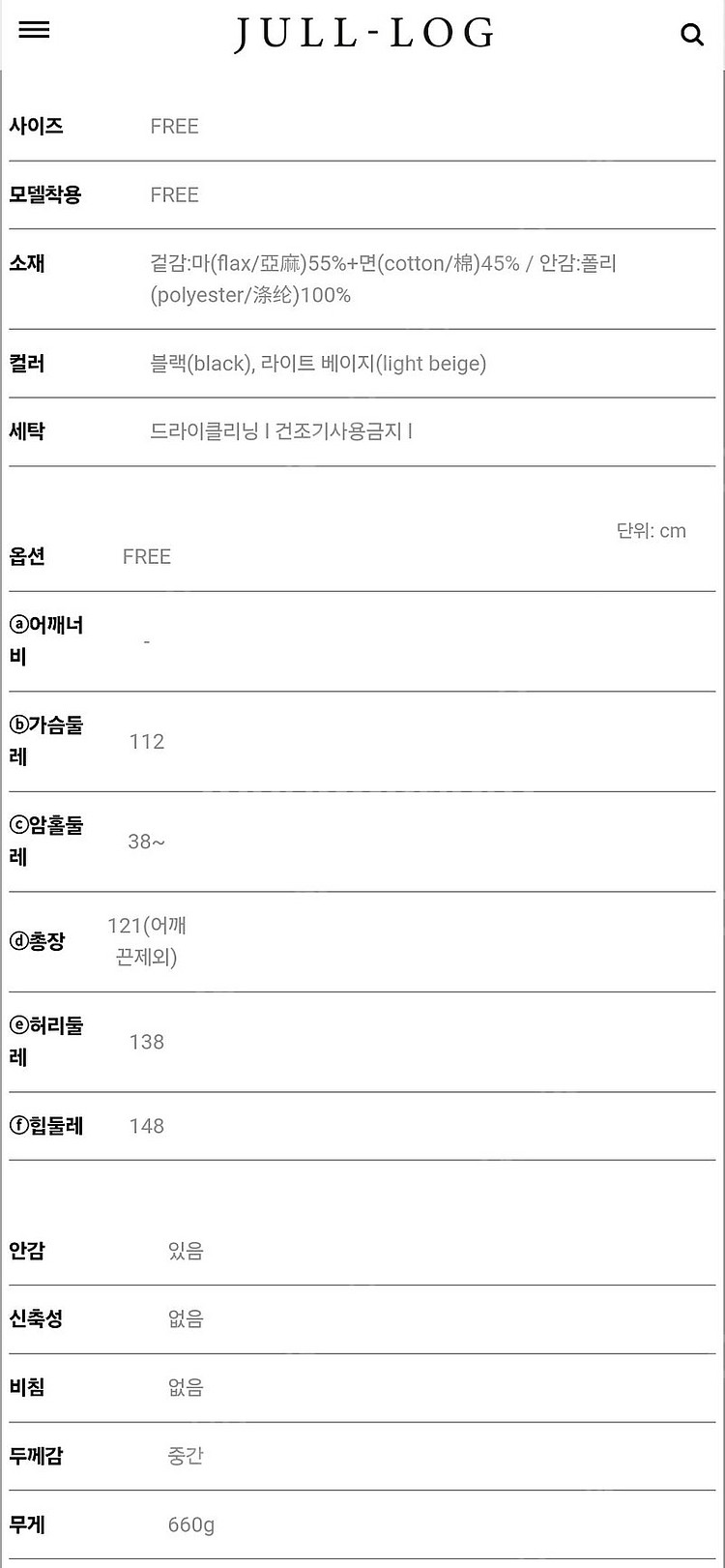Open the hamburger drawer menu

point(34,30)
